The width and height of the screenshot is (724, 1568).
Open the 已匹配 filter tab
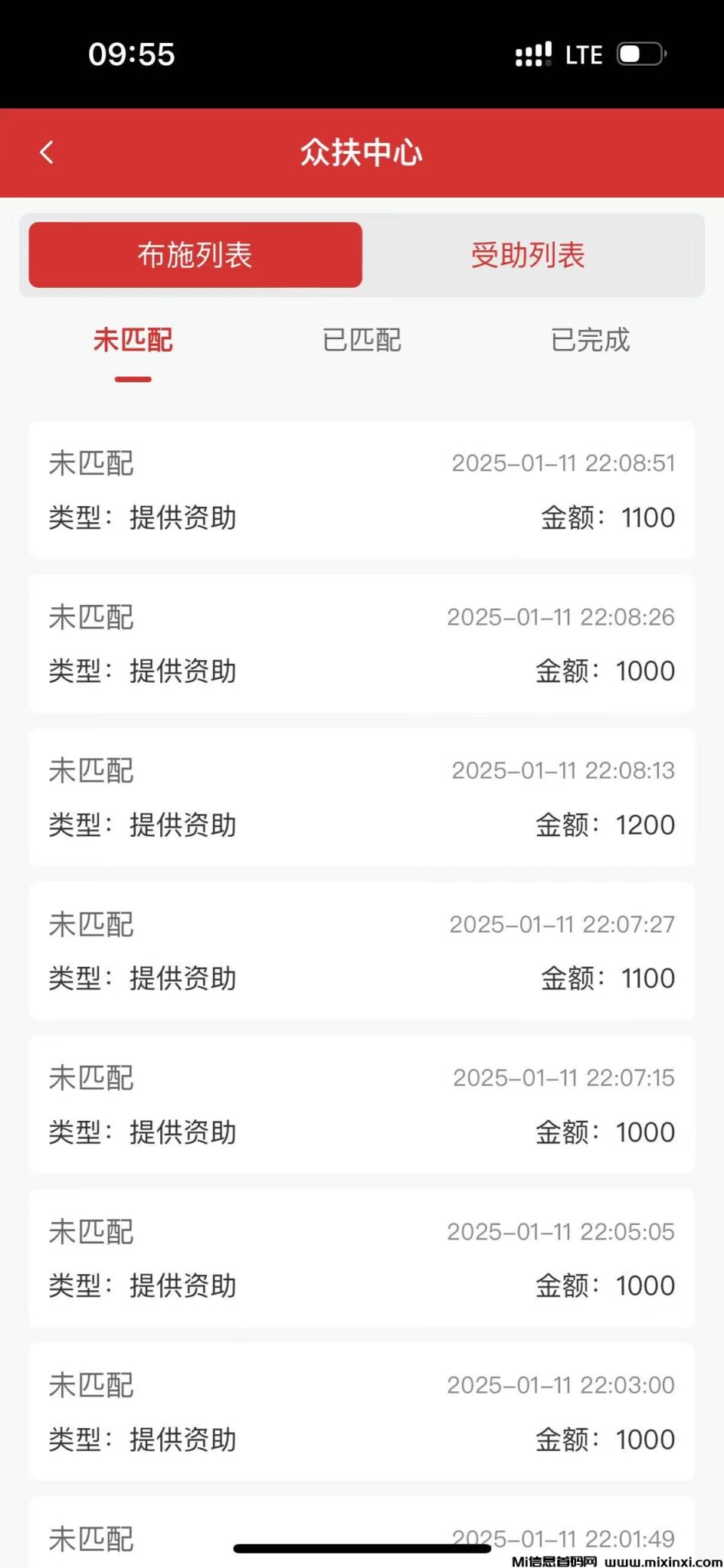(361, 340)
